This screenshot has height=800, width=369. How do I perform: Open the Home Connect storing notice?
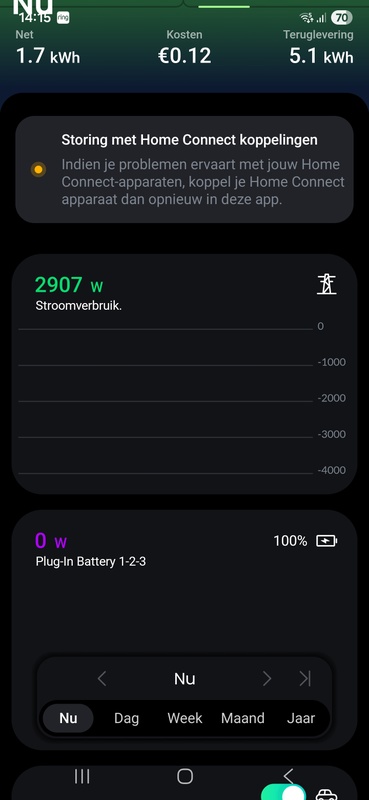coord(184,169)
